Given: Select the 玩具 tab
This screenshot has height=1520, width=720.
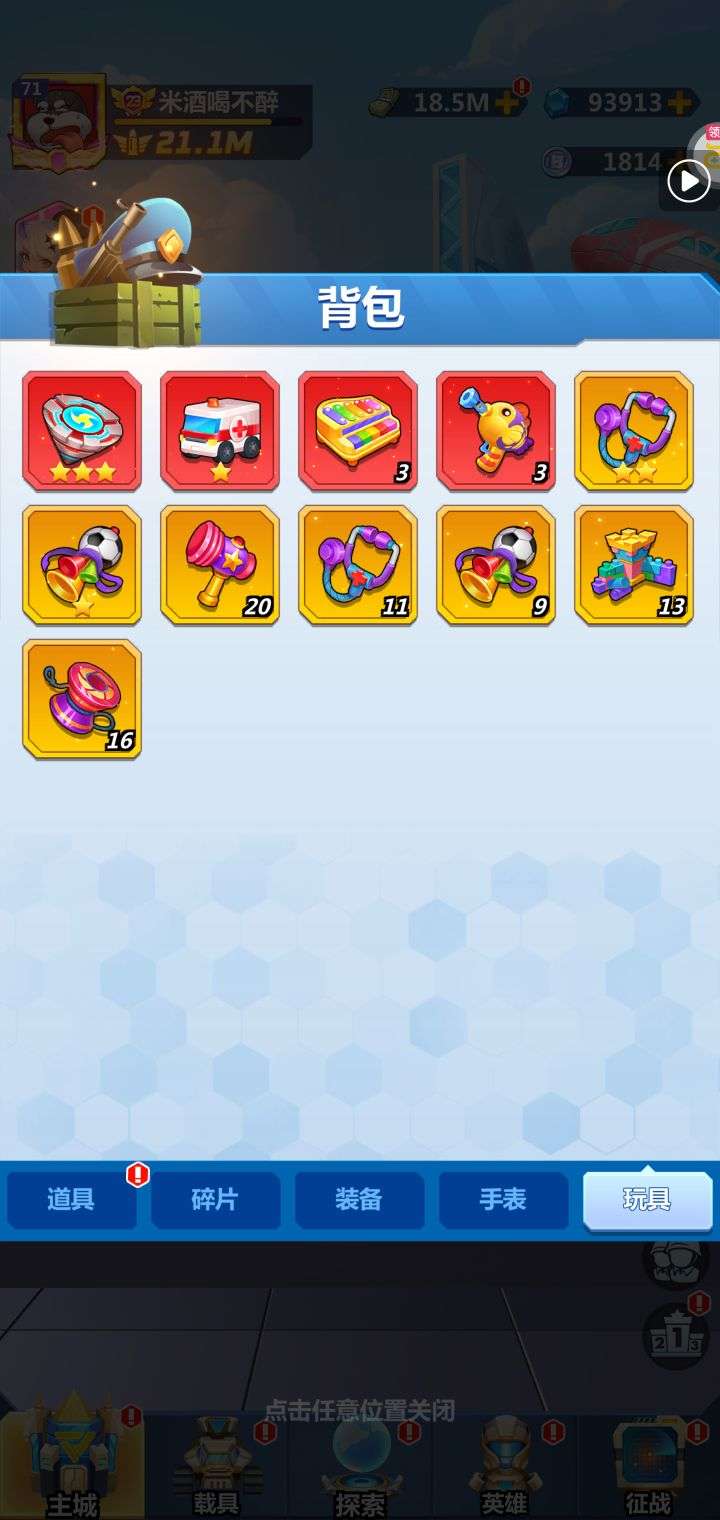Looking at the screenshot, I should (647, 1199).
